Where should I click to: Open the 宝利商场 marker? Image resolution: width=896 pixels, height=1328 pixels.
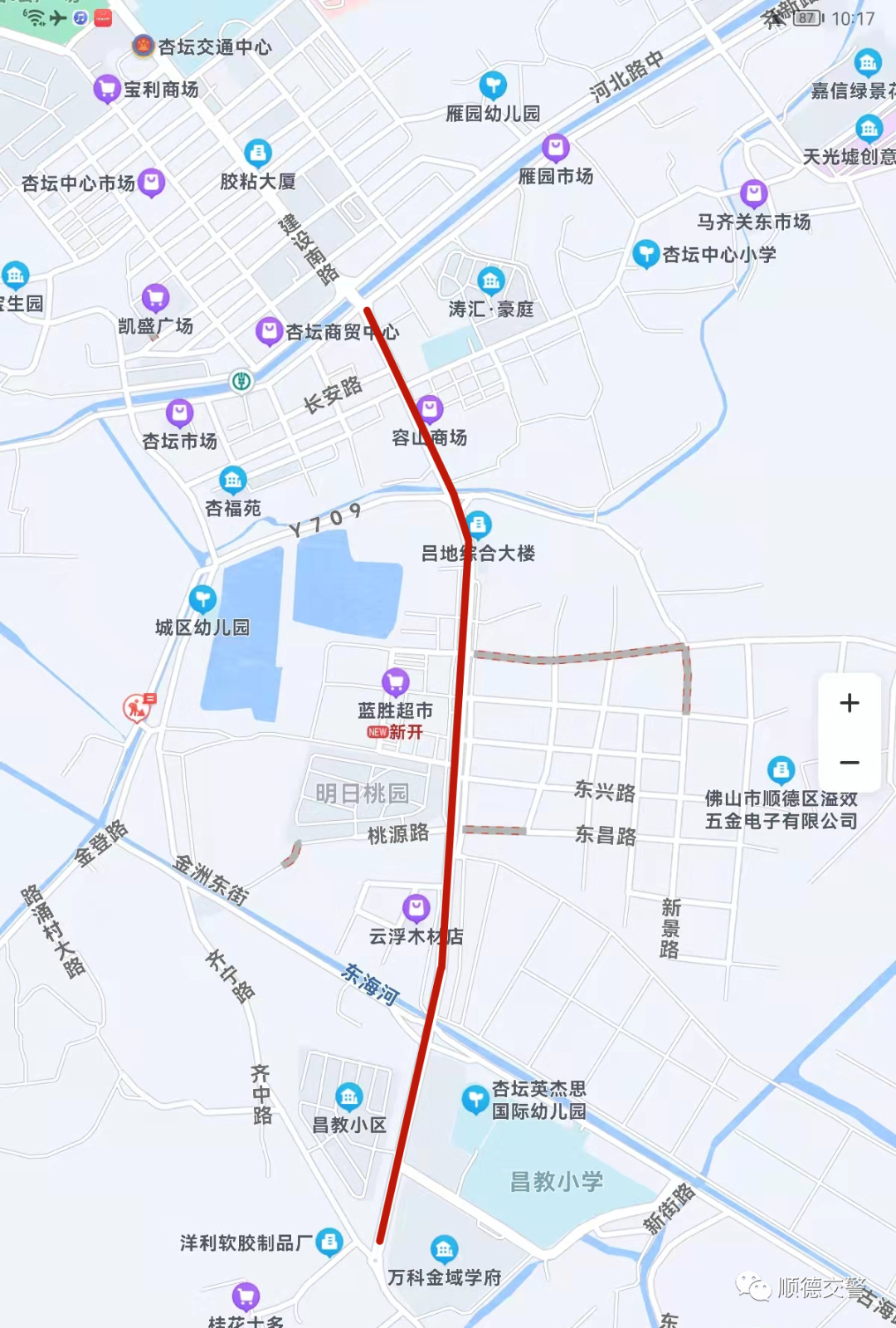pyautogui.click(x=107, y=89)
